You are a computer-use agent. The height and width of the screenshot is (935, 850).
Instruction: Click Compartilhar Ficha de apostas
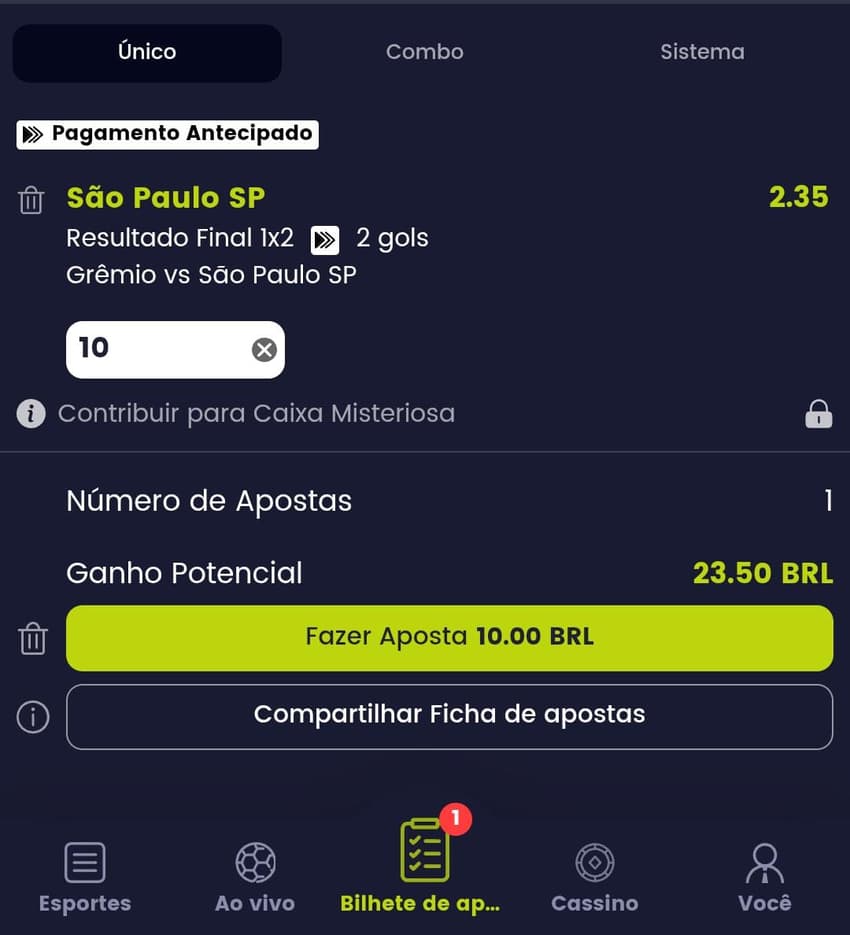[448, 716]
